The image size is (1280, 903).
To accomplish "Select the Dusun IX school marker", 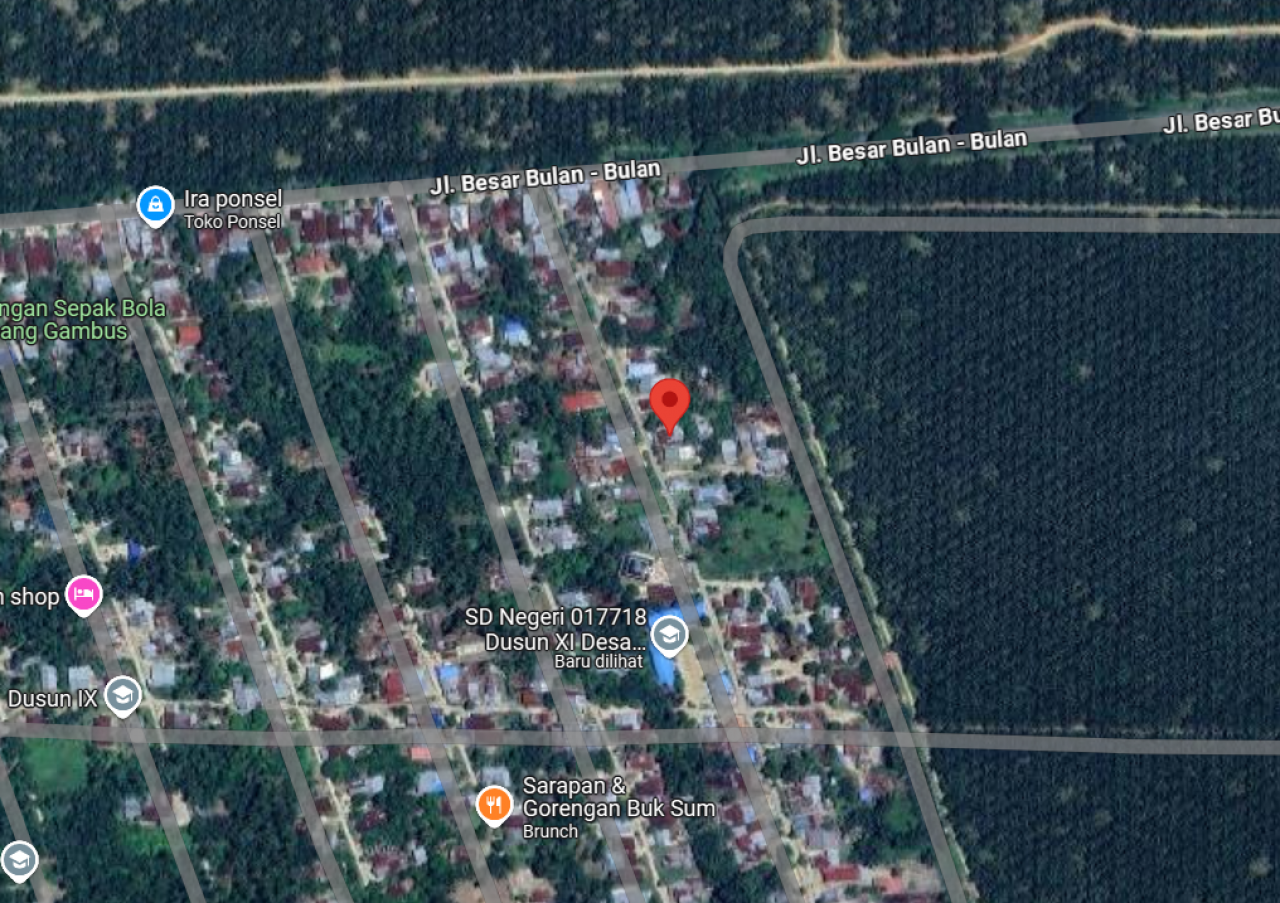I will (x=123, y=696).
